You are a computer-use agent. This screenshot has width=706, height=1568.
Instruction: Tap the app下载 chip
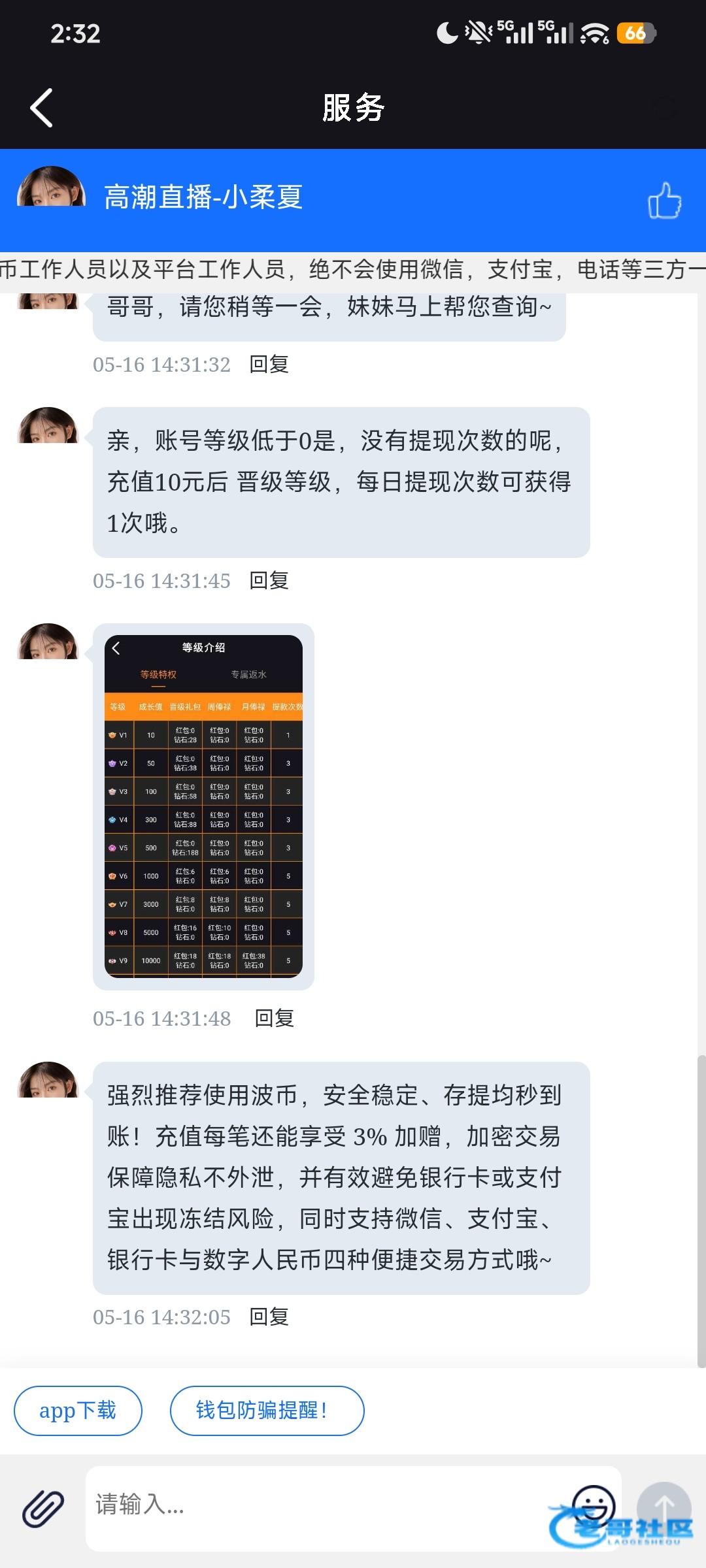(x=78, y=1411)
